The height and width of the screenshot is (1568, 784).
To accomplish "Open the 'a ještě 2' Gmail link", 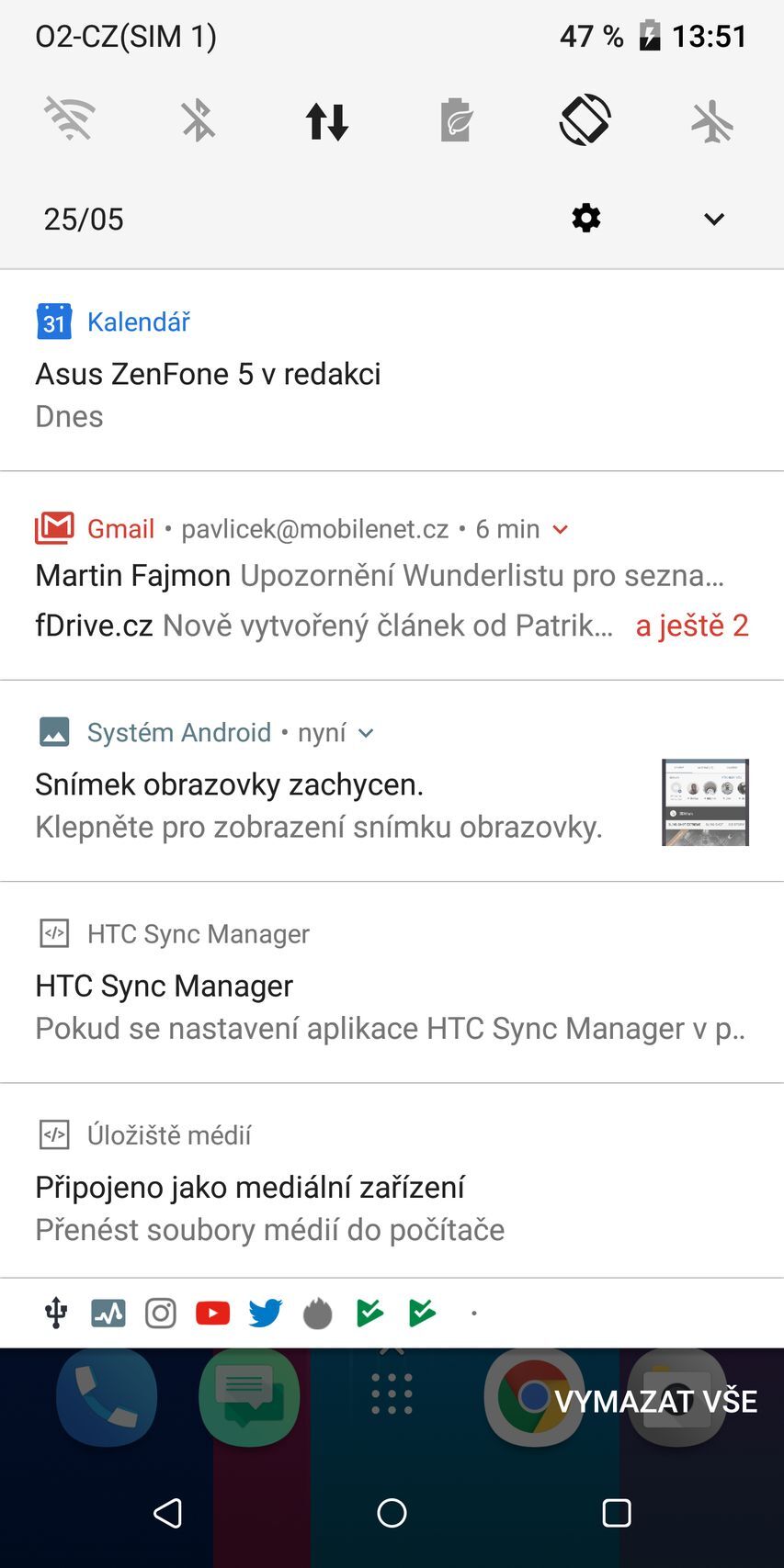I will click(691, 625).
